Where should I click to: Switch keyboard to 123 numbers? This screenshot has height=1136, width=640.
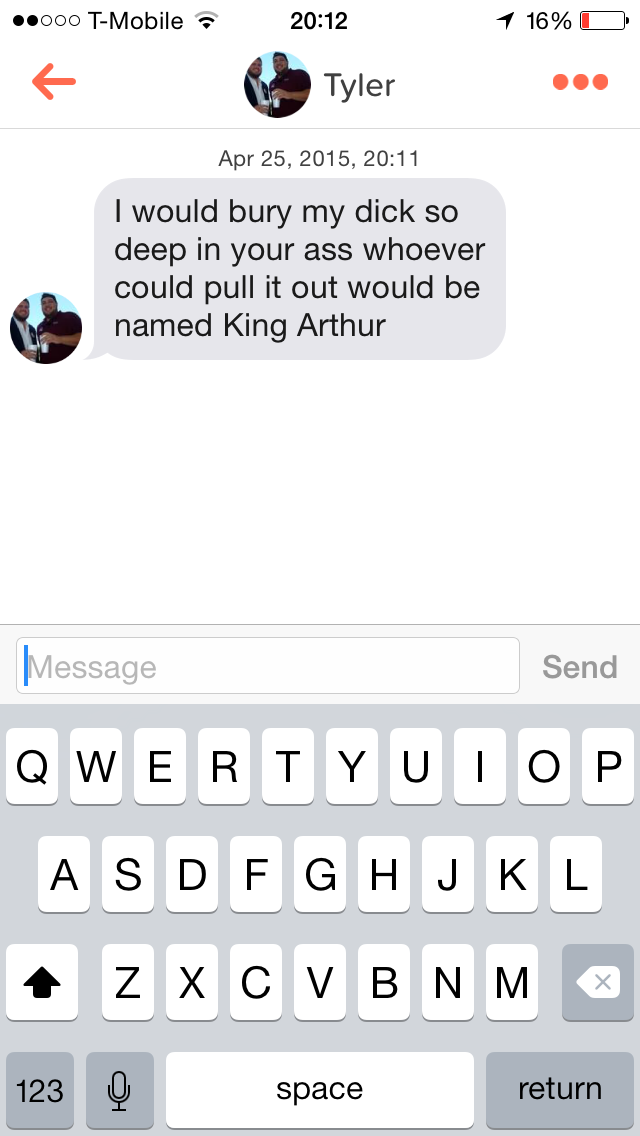40,1089
